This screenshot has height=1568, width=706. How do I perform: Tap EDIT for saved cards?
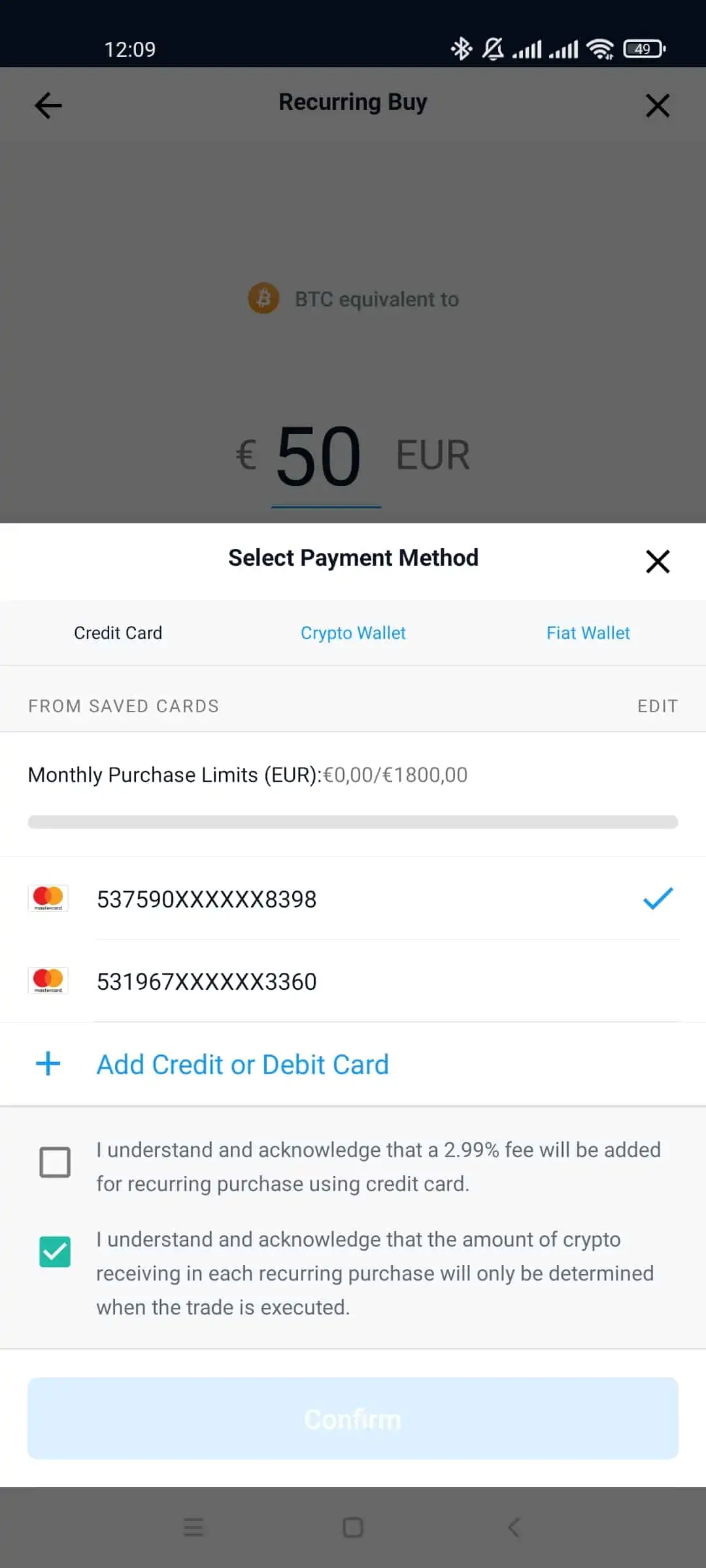pos(658,706)
